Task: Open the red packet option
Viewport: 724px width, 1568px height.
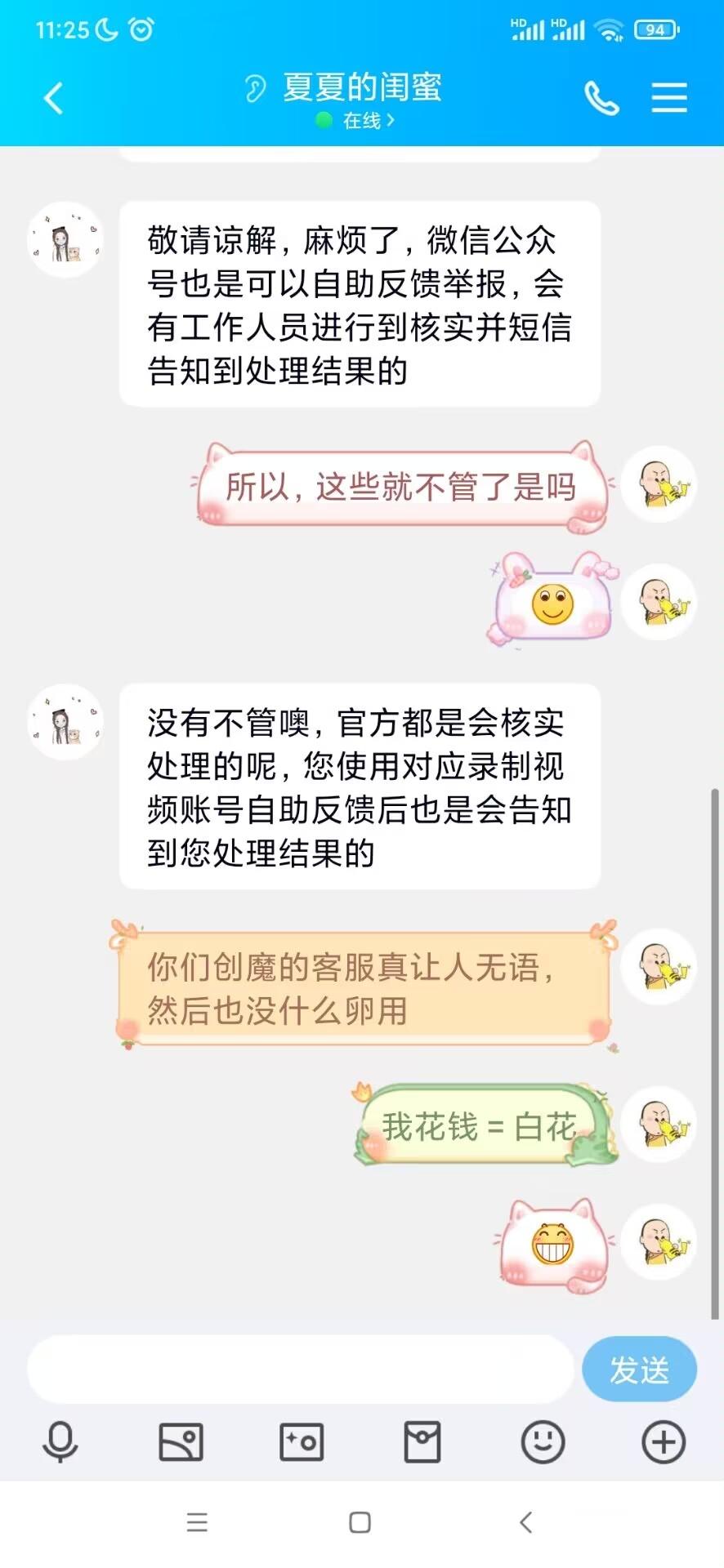Action: [422, 1441]
